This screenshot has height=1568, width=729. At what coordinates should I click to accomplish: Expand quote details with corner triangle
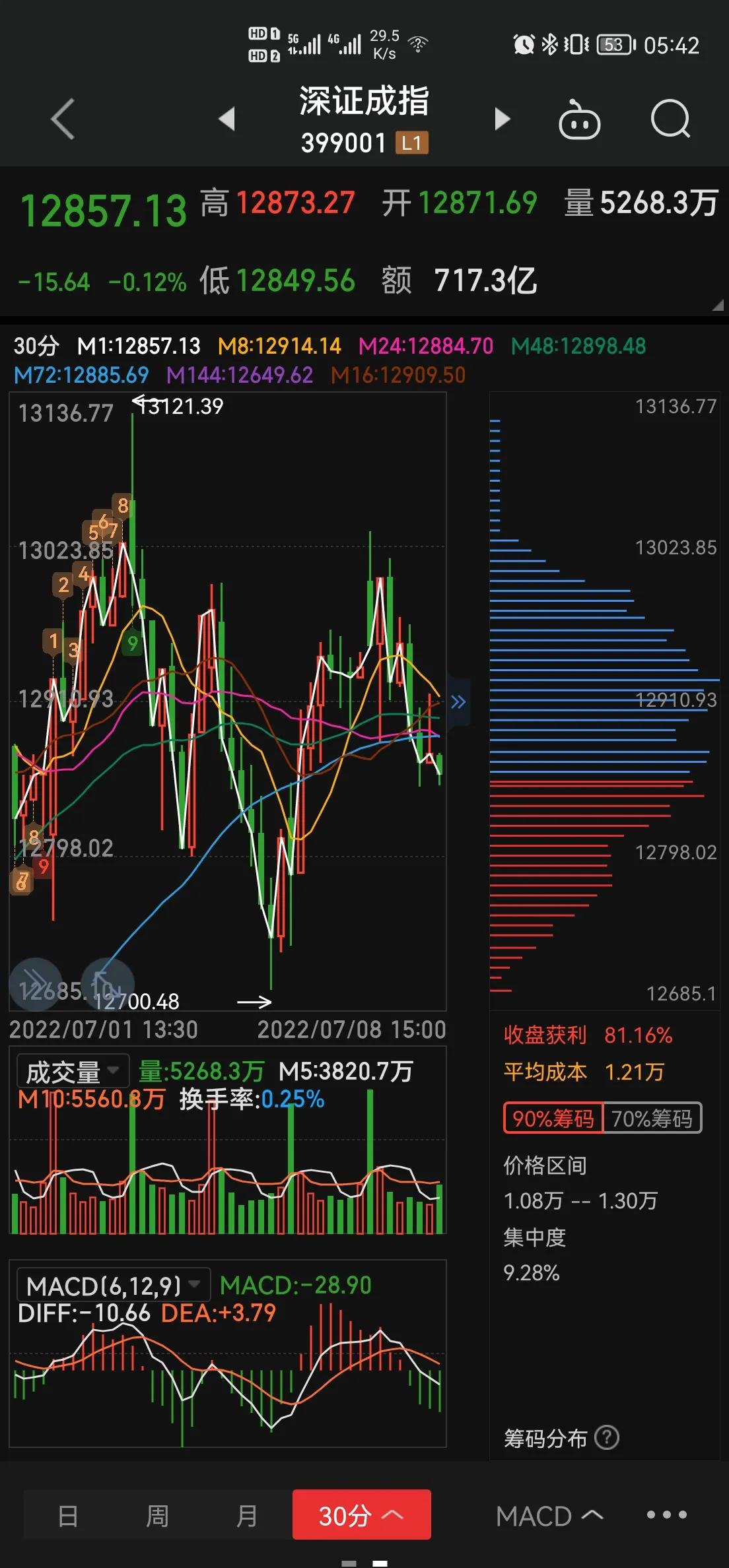point(718,305)
